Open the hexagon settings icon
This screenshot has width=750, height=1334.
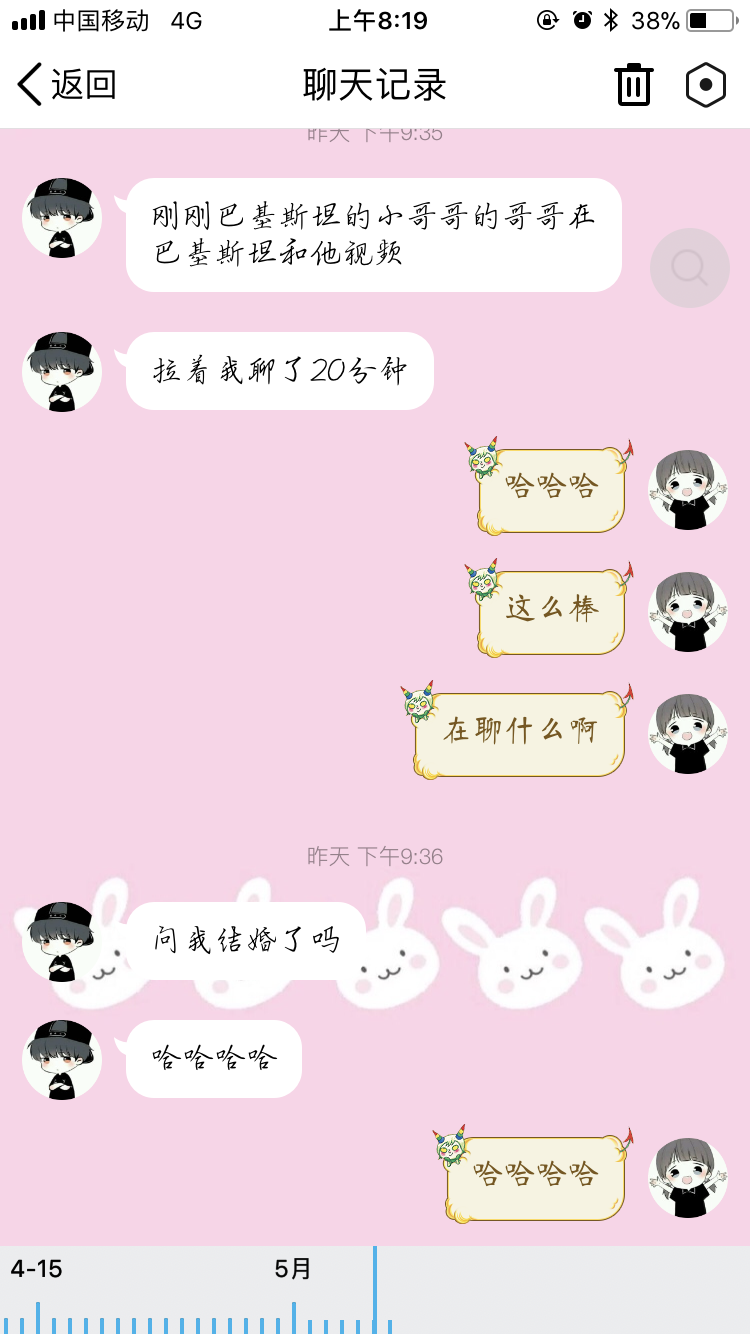pyautogui.click(x=705, y=85)
